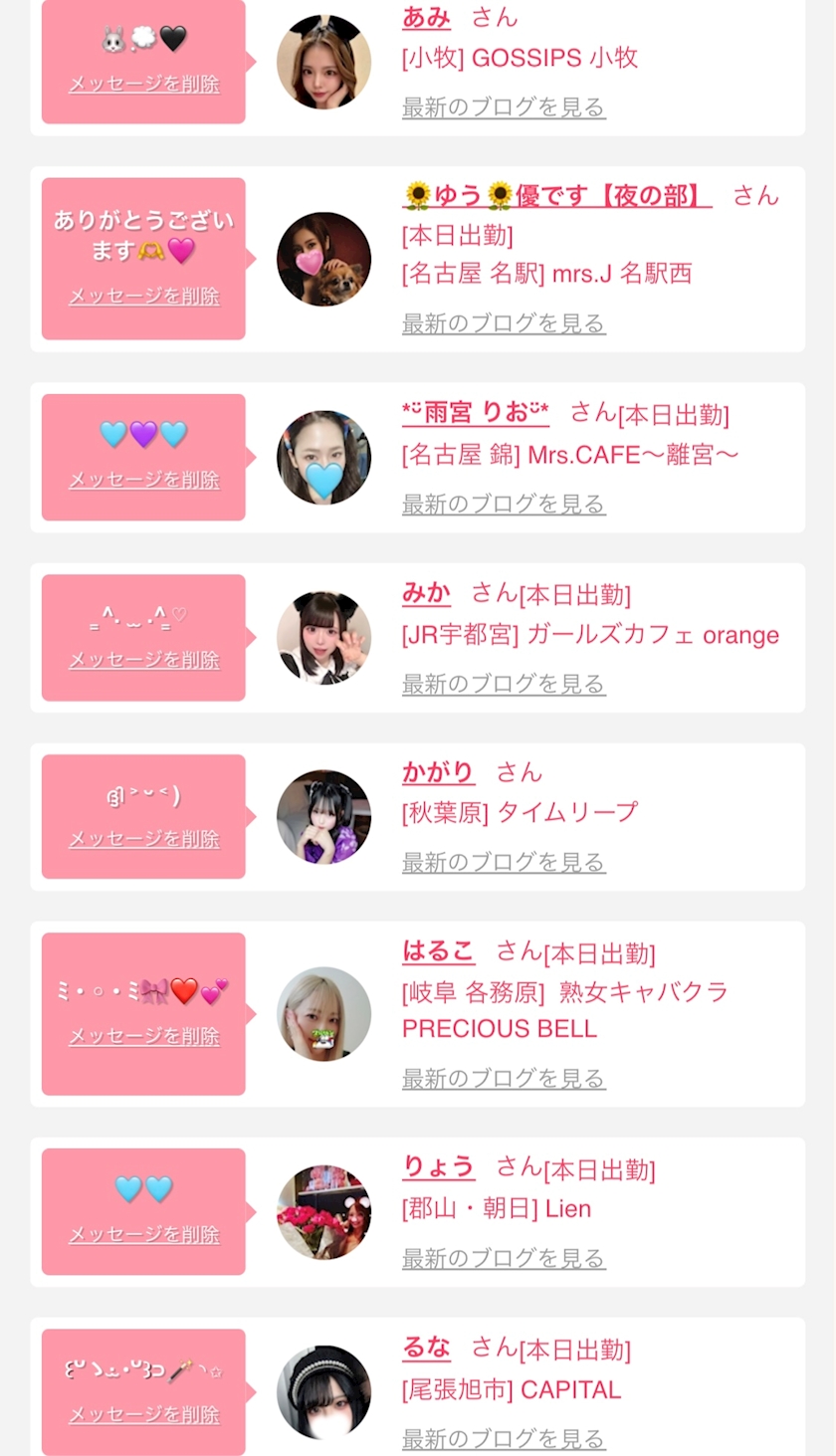The height and width of the screenshot is (1456, 836).
Task: Tap みか's profile photo
Action: point(323,638)
